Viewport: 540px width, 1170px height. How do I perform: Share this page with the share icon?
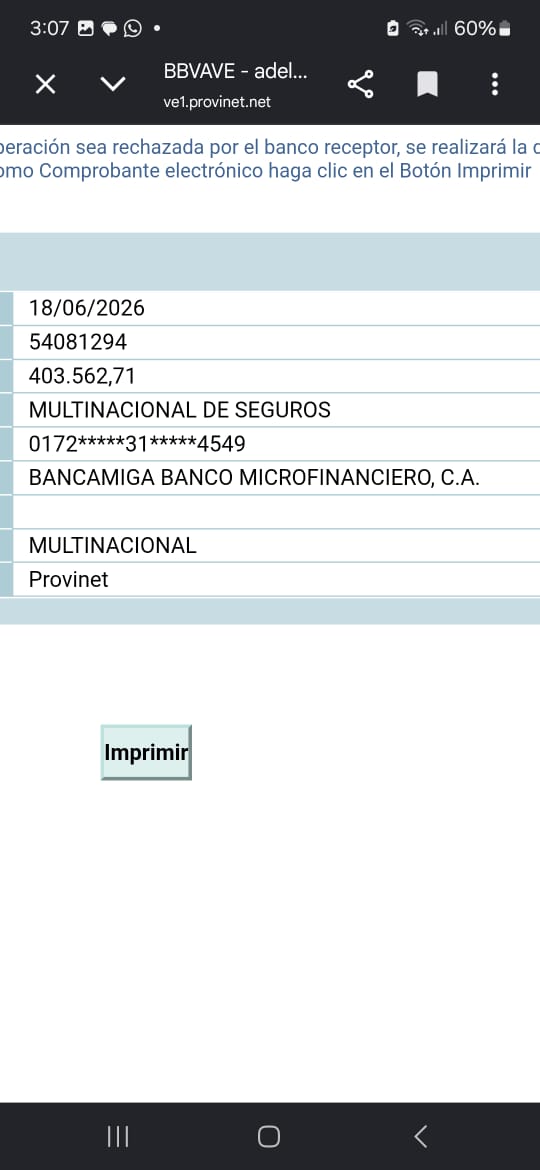click(x=361, y=84)
